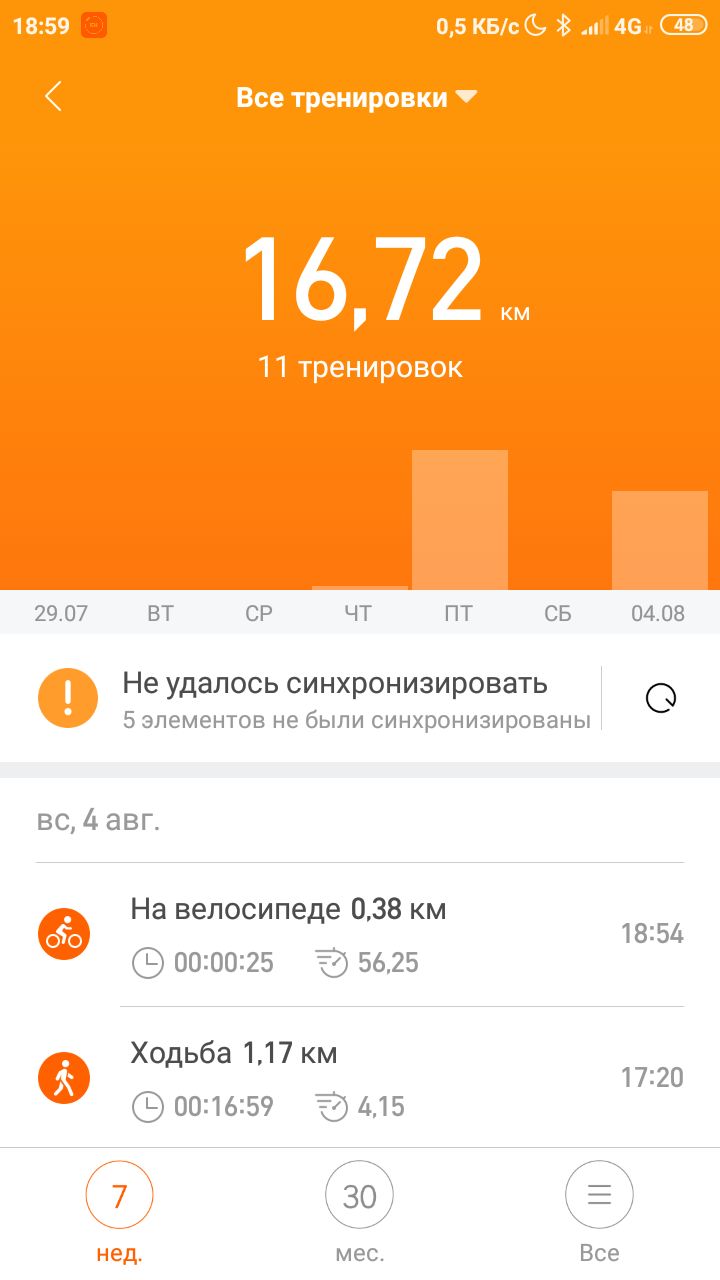Switch to the 30 мес. tab

pos(360,1212)
